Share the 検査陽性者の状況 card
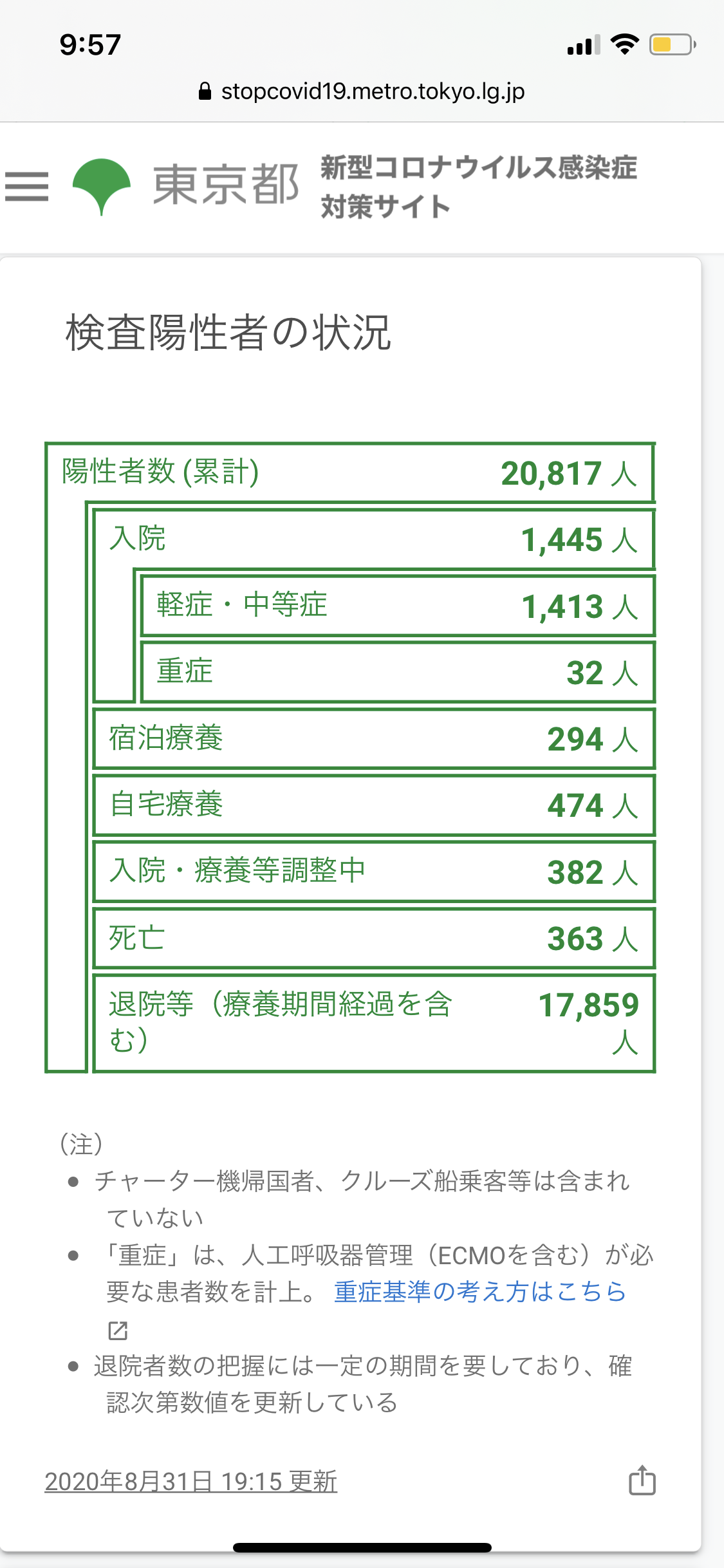The height and width of the screenshot is (1568, 724). [642, 1480]
